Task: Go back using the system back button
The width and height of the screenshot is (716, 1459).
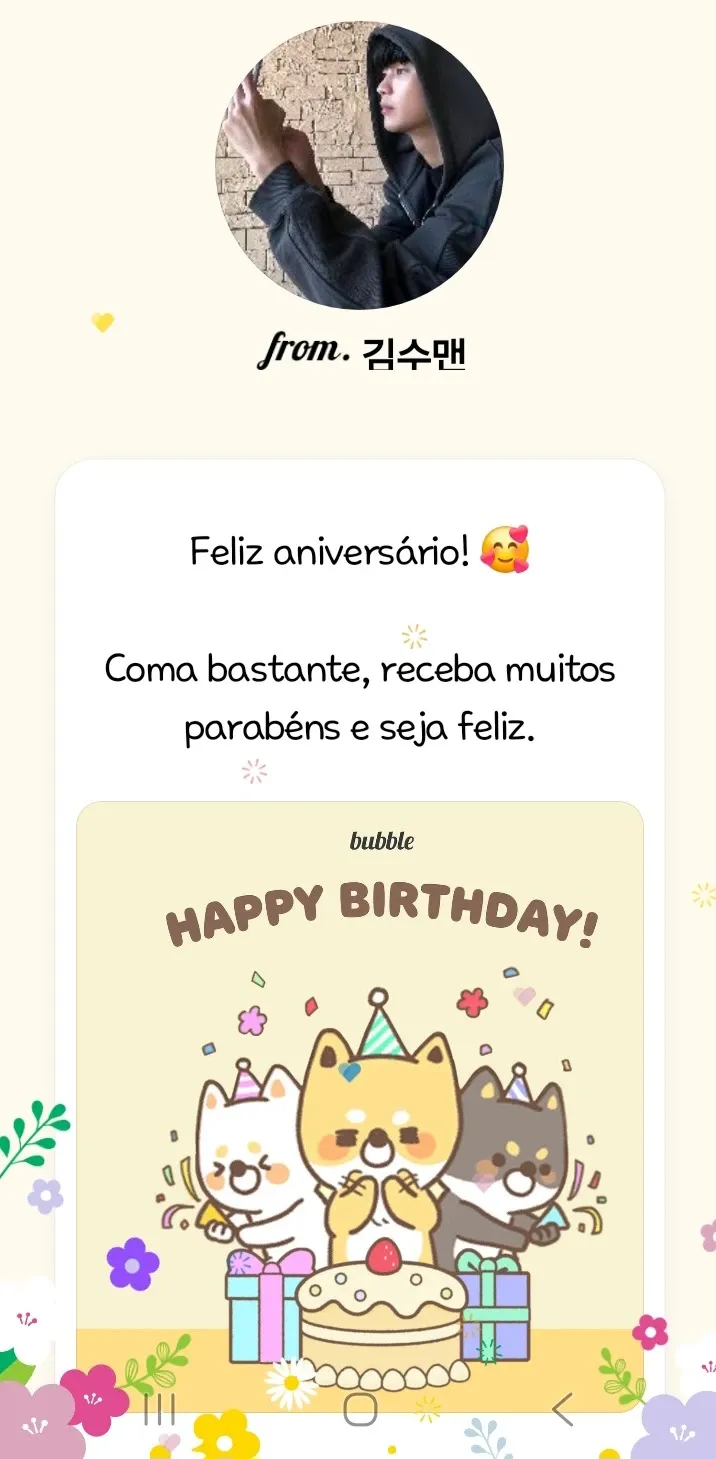Action: pyautogui.click(x=563, y=1410)
